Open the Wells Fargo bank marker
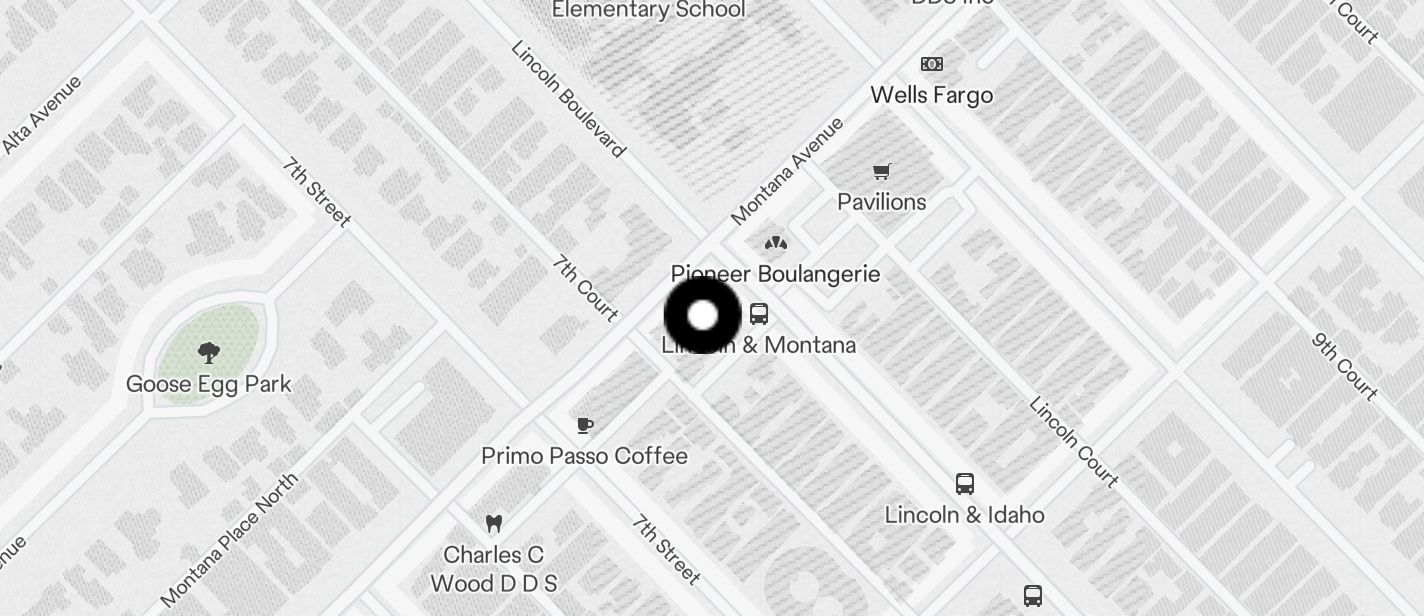The image size is (1424, 616). point(931,65)
